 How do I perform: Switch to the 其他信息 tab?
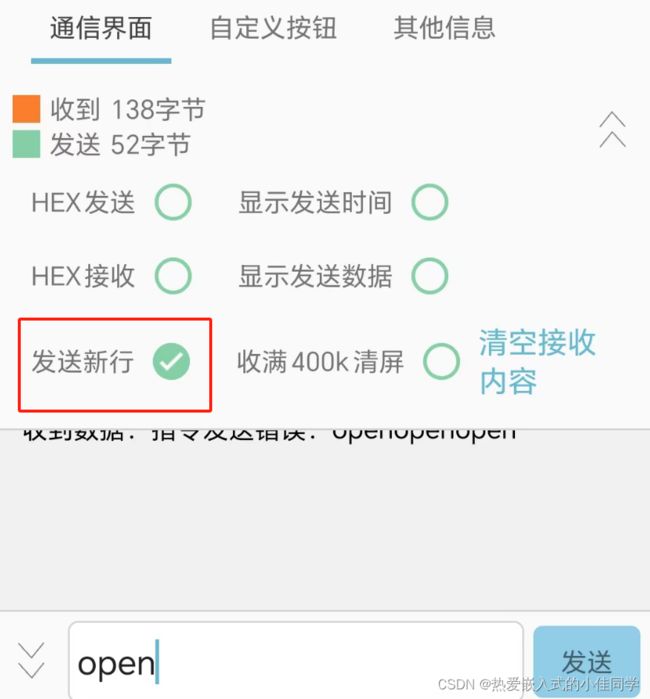(444, 28)
